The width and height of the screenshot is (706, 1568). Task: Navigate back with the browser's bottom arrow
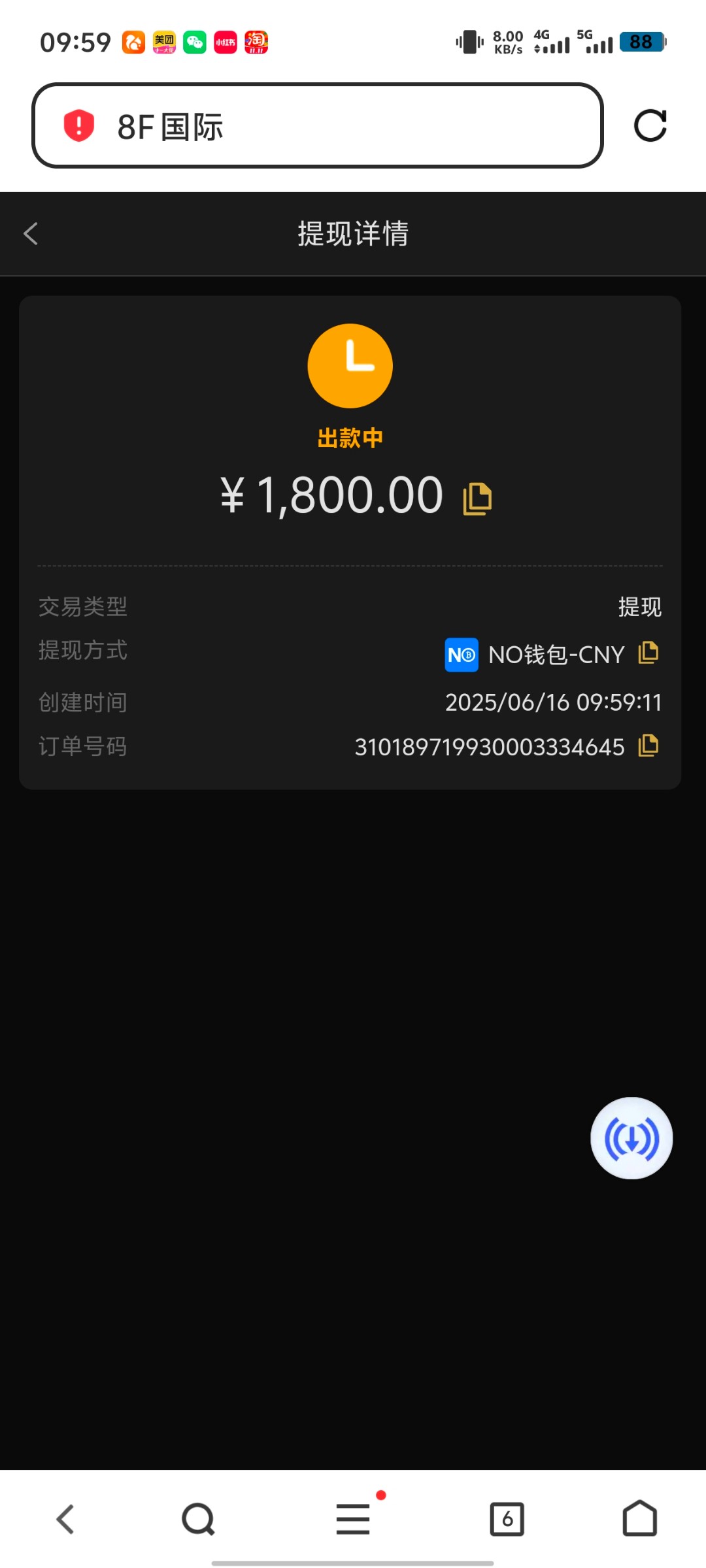click(65, 1519)
